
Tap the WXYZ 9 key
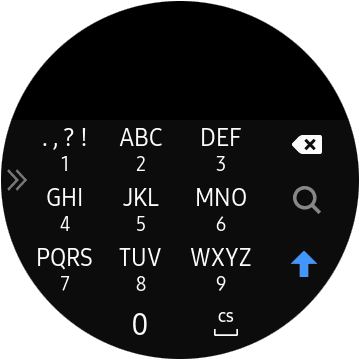click(x=221, y=269)
